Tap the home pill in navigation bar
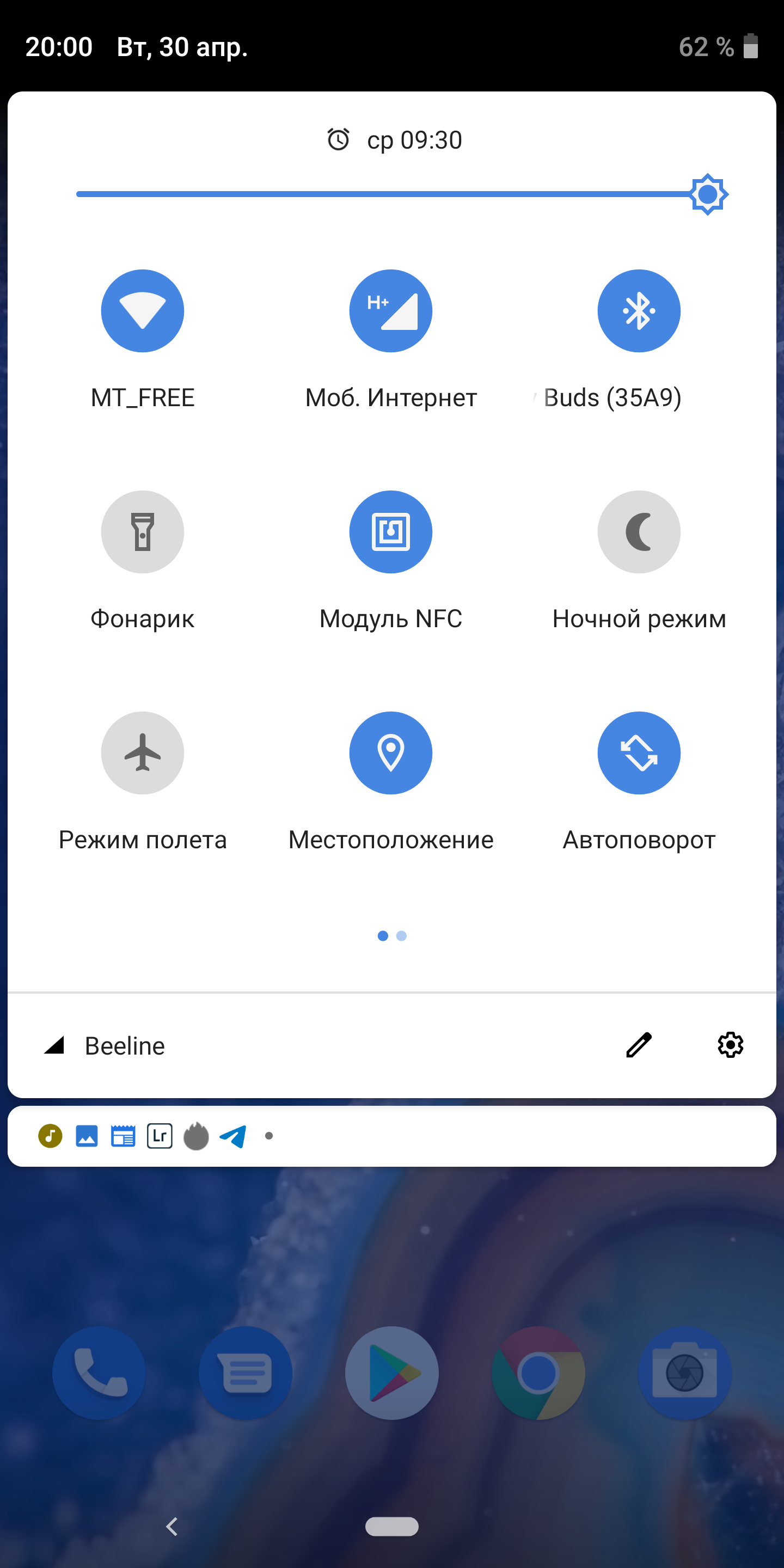Screen dimensions: 784x1568 392,1526
